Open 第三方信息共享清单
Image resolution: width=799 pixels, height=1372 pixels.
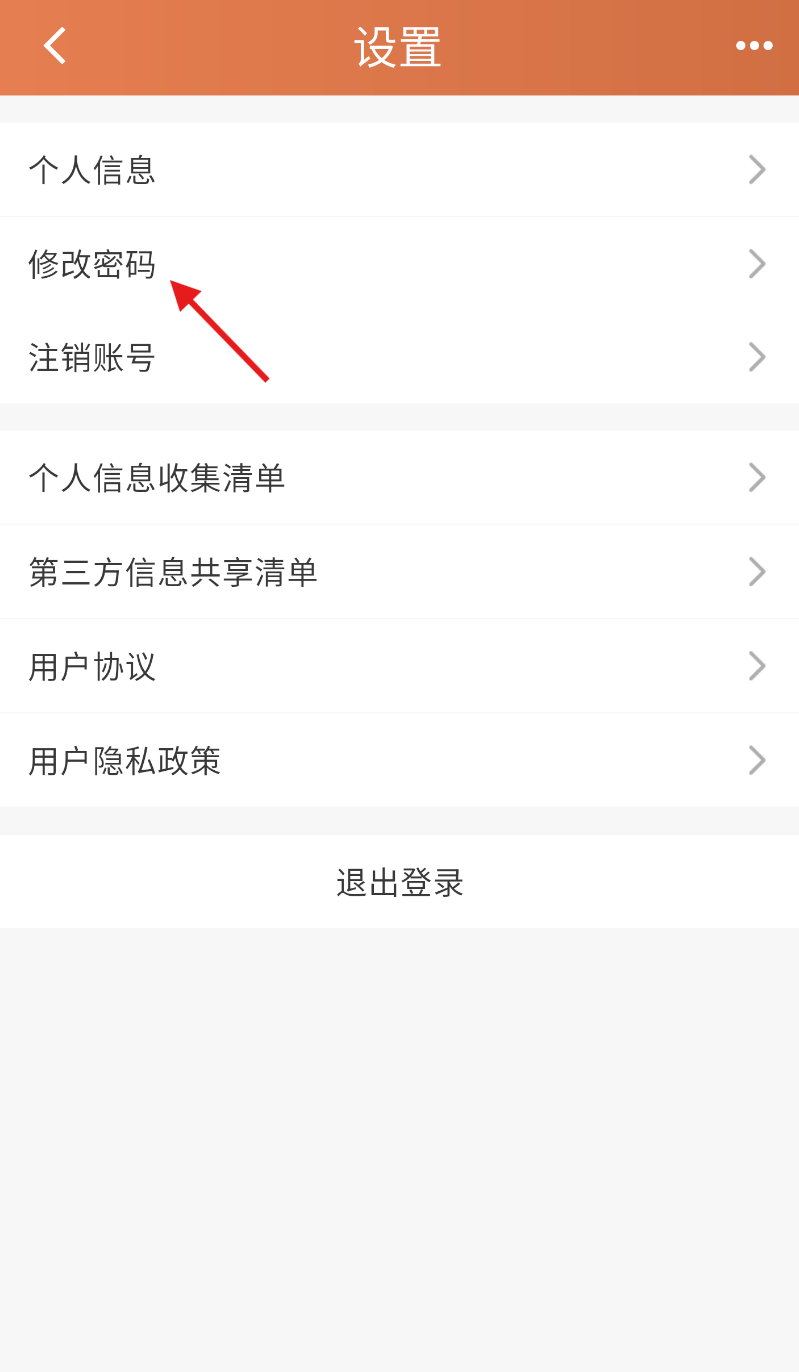click(x=399, y=572)
